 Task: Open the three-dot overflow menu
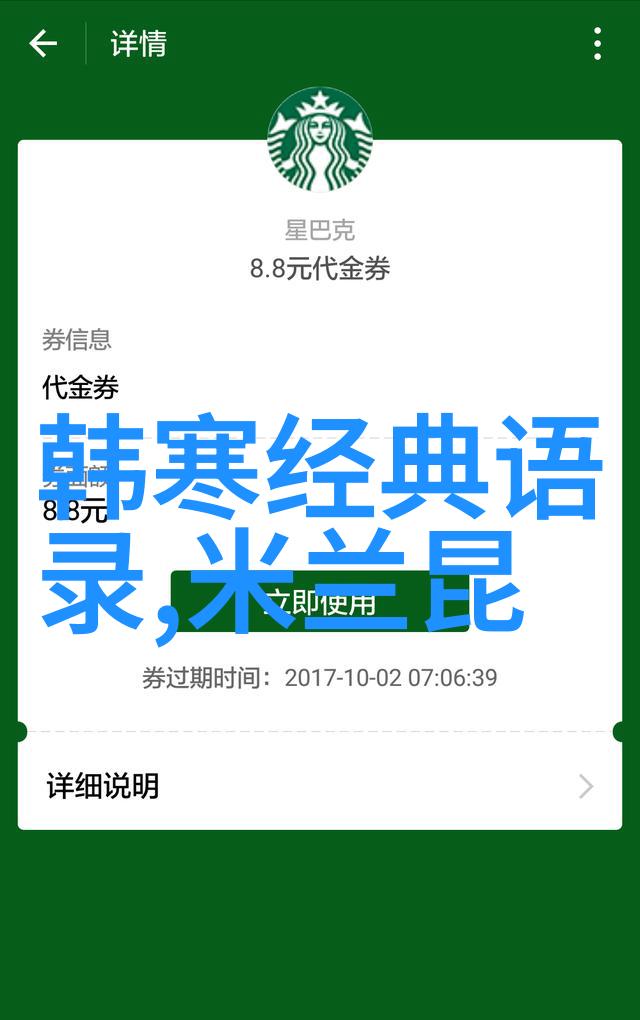597,44
